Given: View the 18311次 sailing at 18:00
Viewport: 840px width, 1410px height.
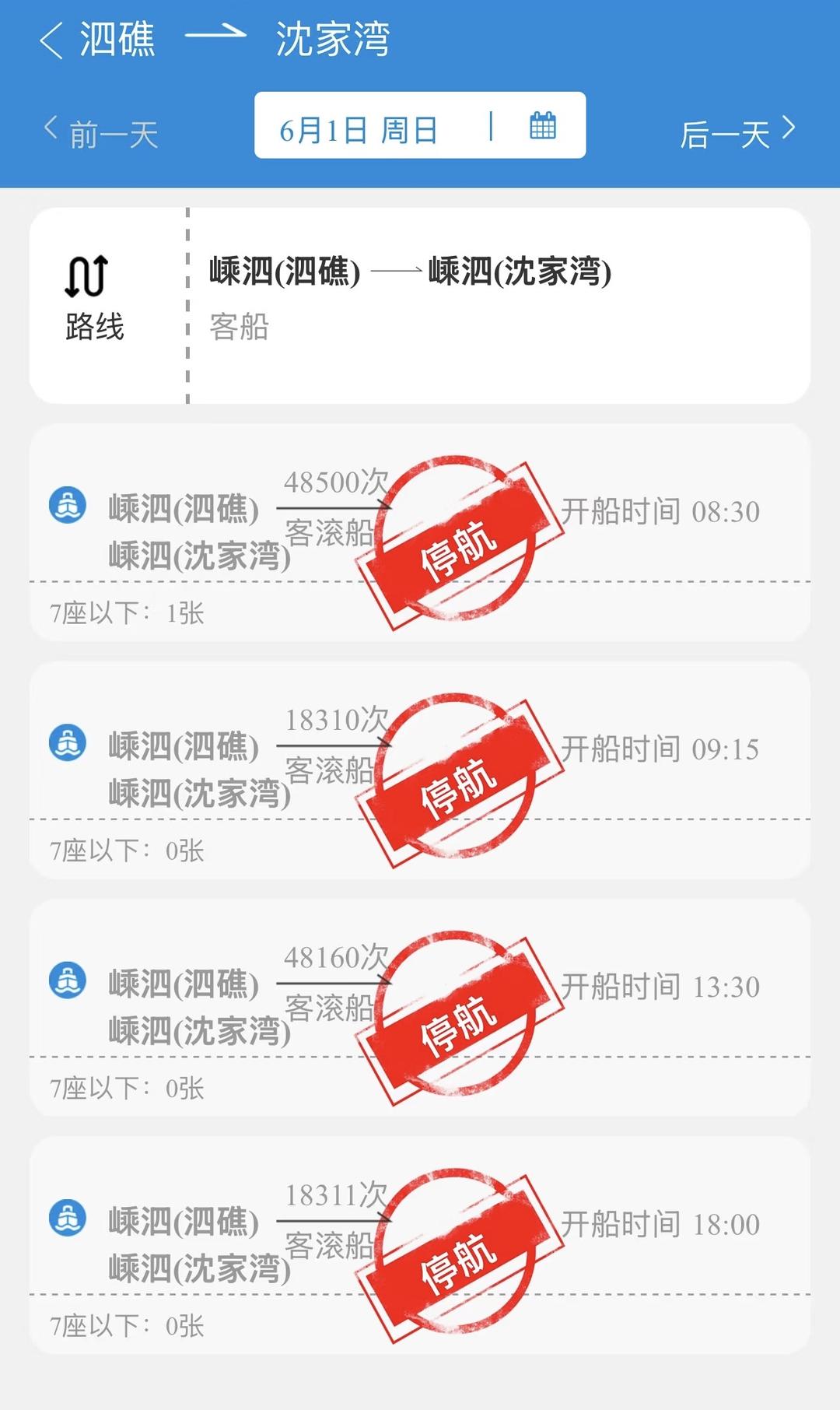Looking at the screenshot, I should tap(420, 1244).
